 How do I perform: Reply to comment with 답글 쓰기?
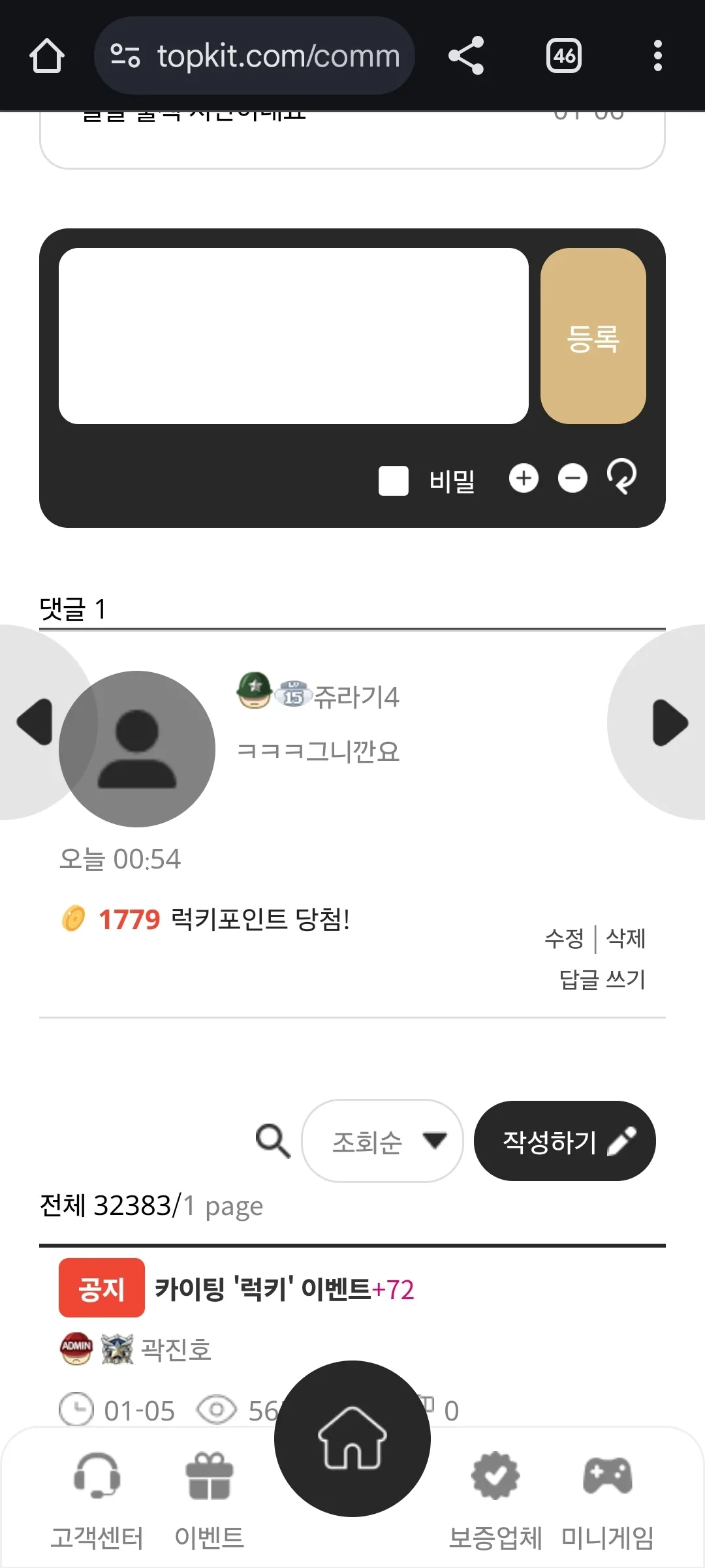pos(603,979)
